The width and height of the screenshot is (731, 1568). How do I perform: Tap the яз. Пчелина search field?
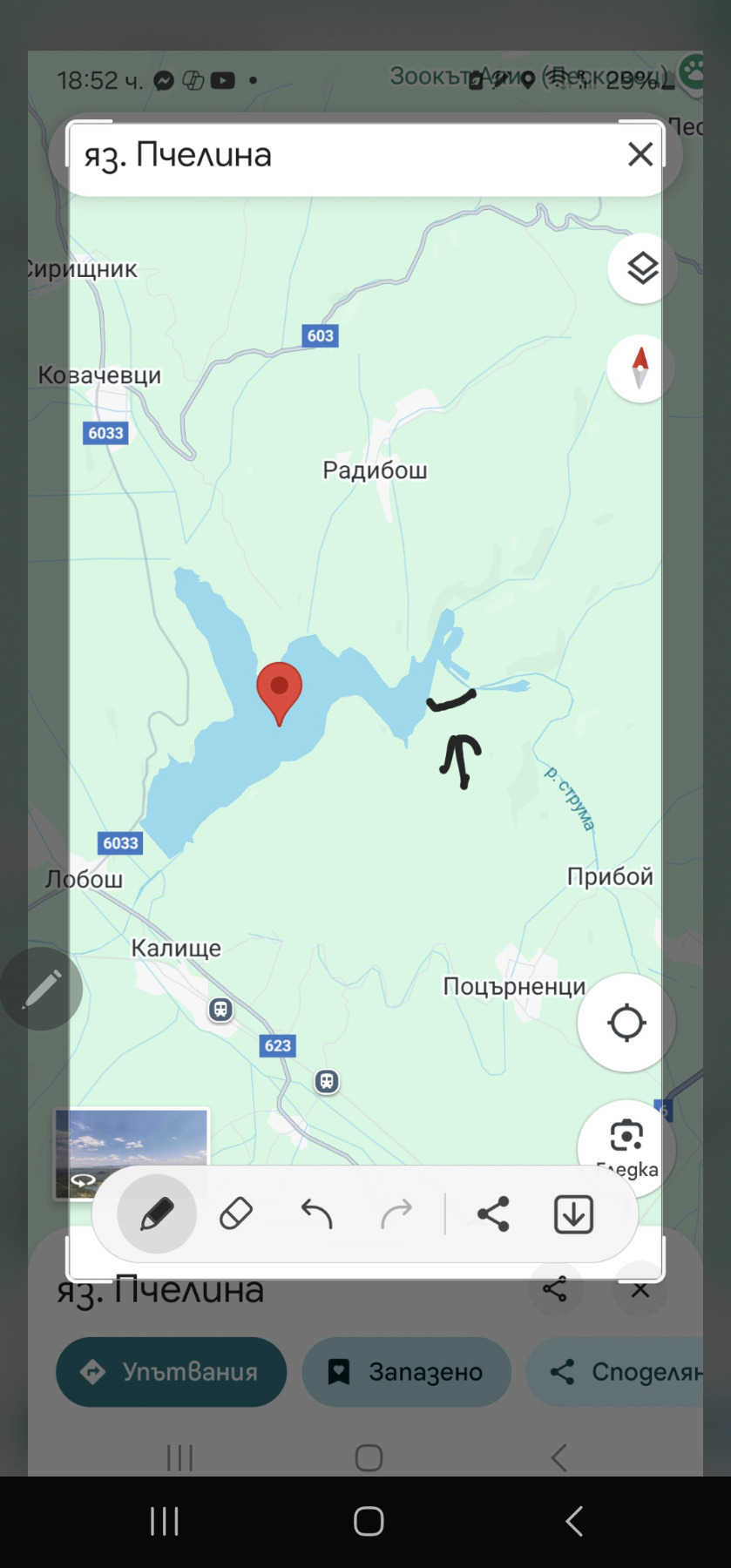click(261, 154)
